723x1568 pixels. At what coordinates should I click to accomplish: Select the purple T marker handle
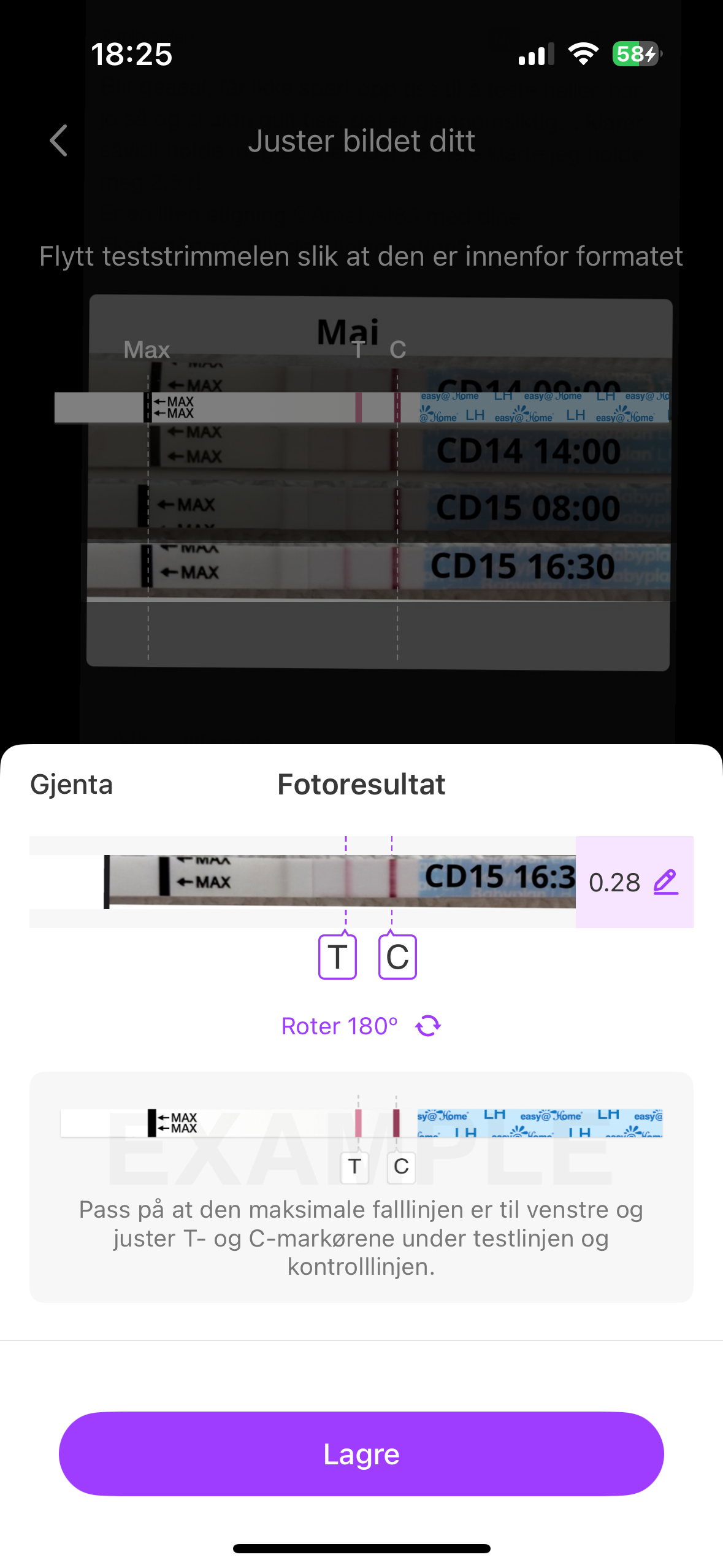click(337, 956)
